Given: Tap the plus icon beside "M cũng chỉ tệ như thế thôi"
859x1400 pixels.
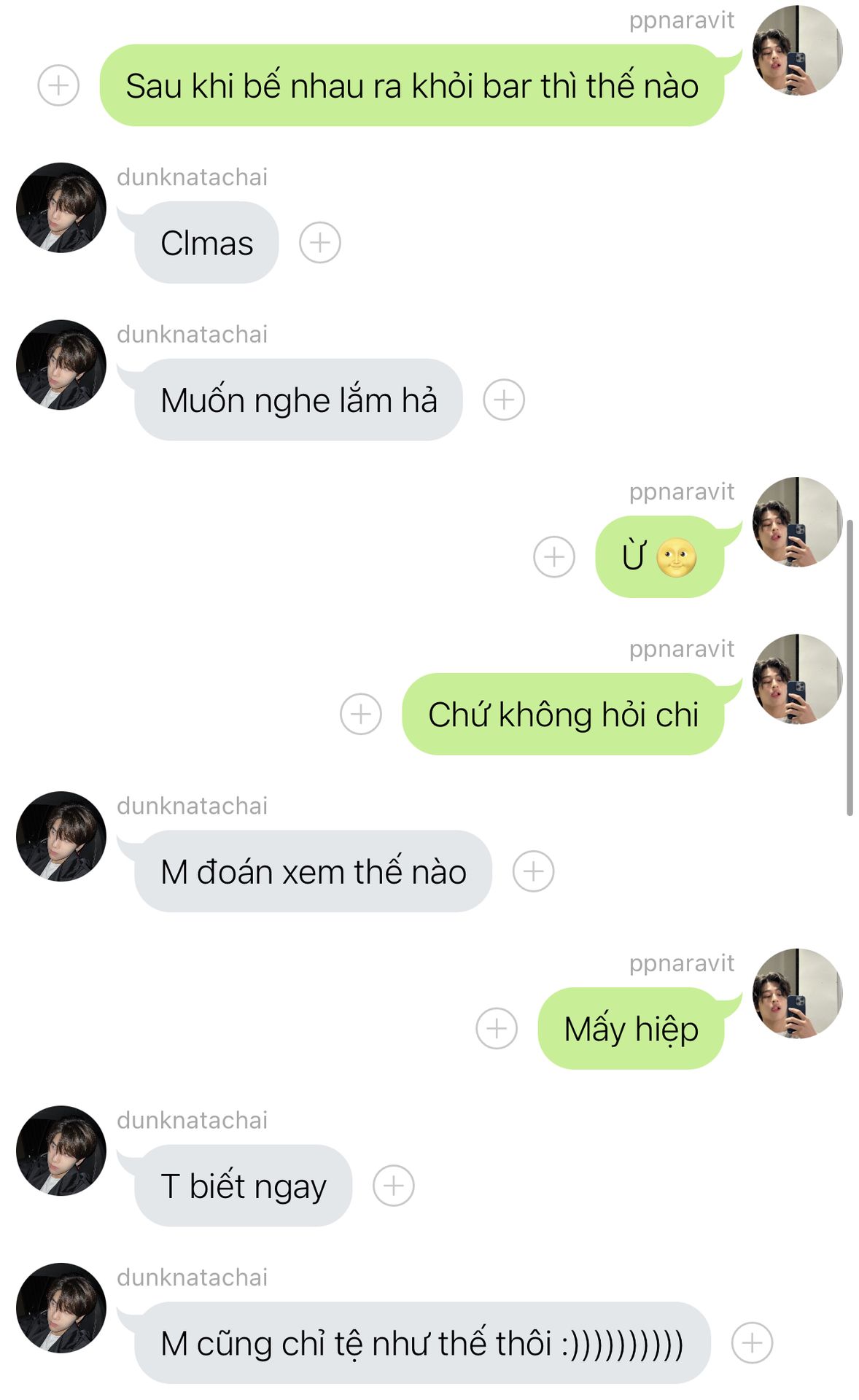Looking at the screenshot, I should tap(753, 1343).
